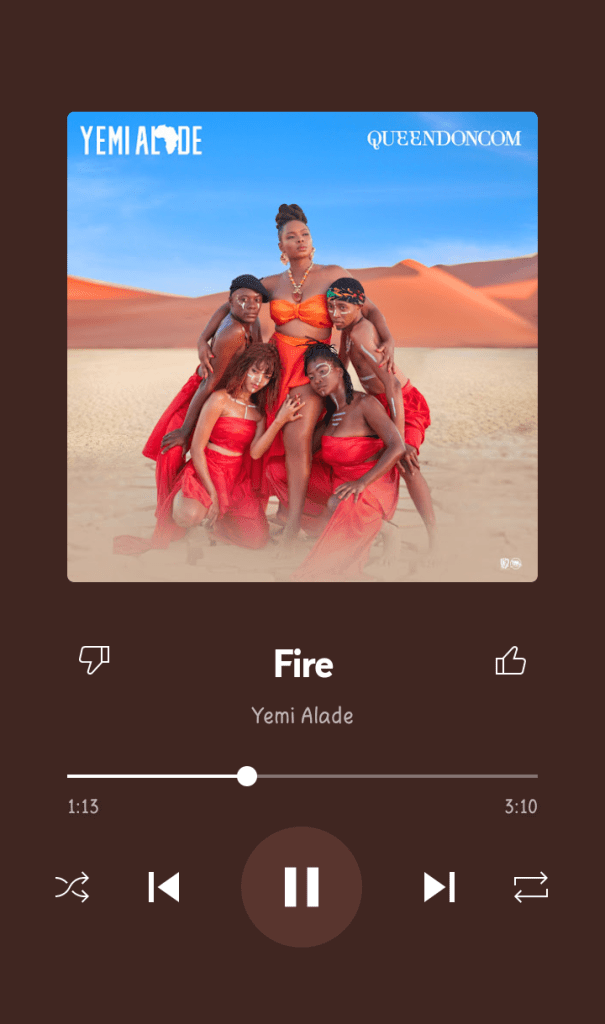Skip to the next track
This screenshot has width=605, height=1024.
point(439,887)
